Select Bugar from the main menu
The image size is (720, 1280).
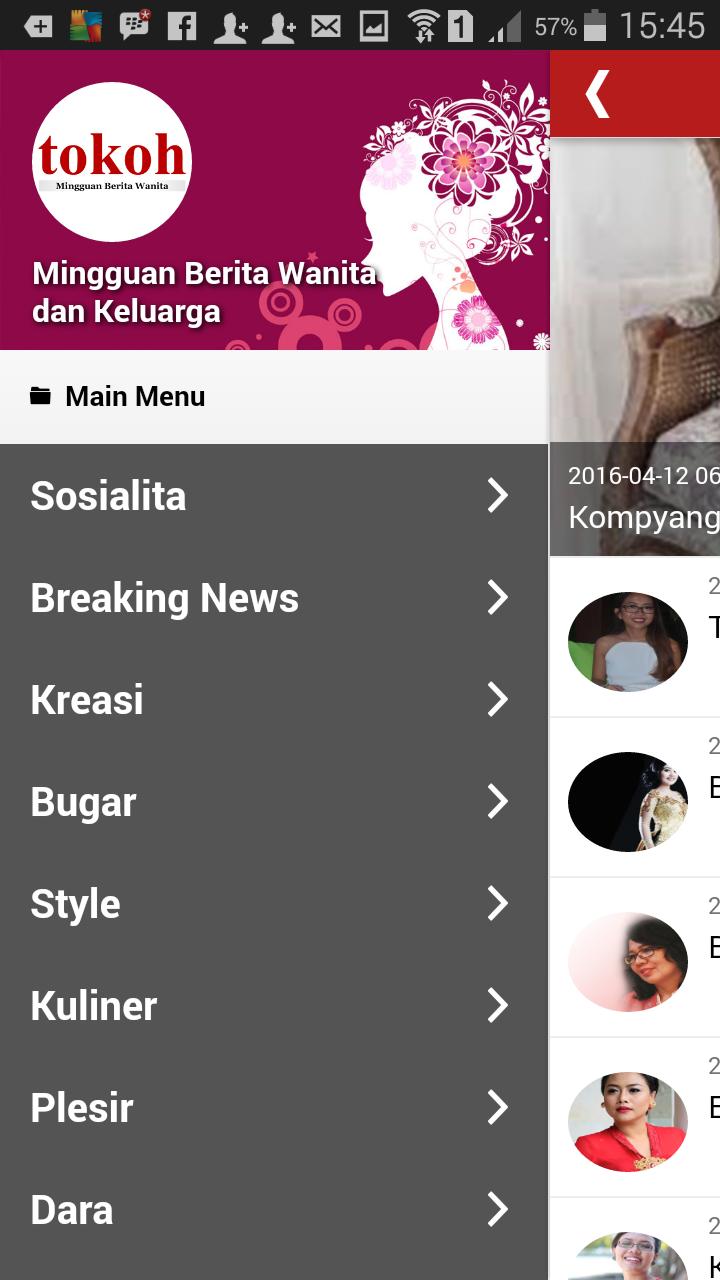82,801
